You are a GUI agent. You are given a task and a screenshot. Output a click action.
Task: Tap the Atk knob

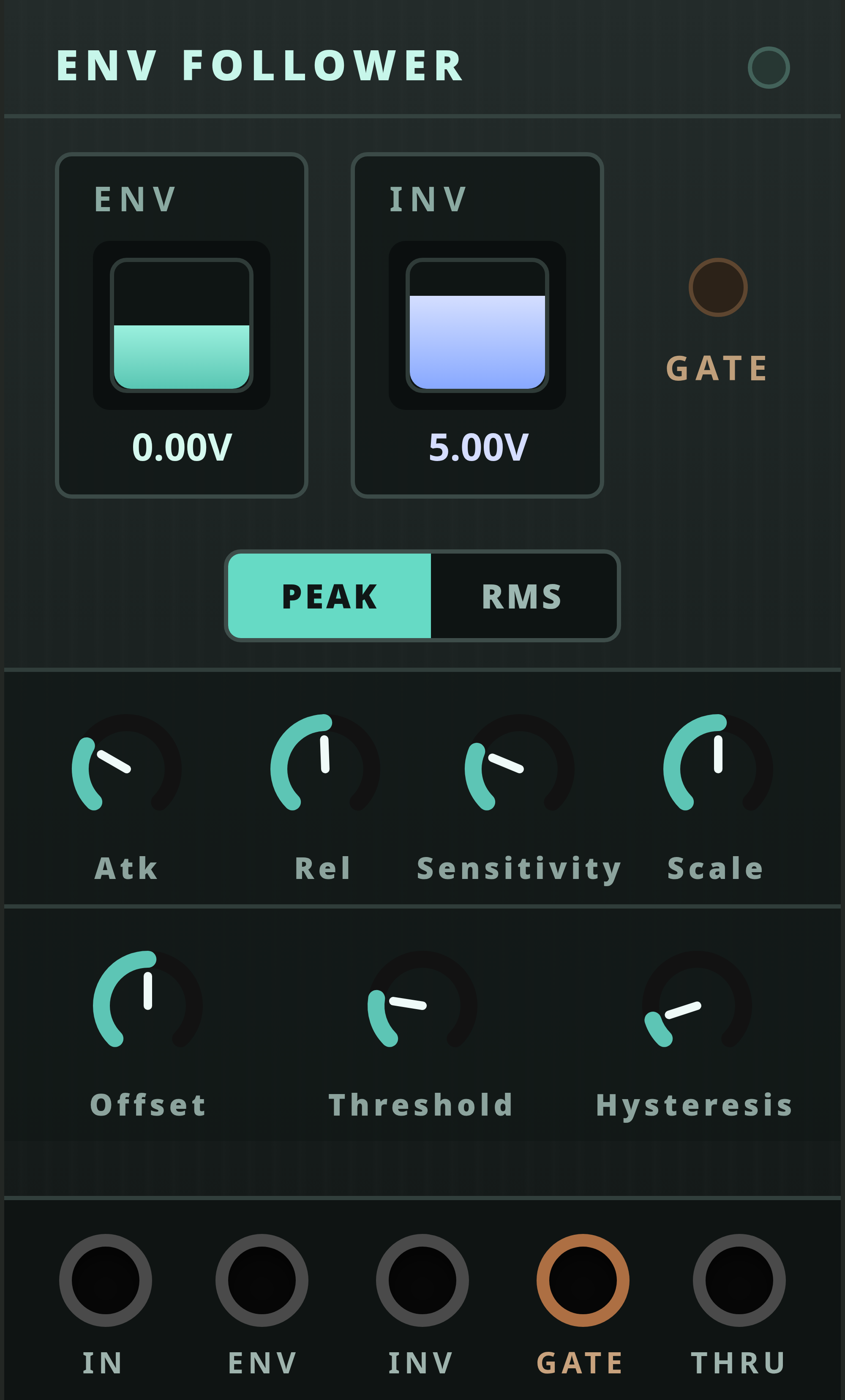point(127,769)
